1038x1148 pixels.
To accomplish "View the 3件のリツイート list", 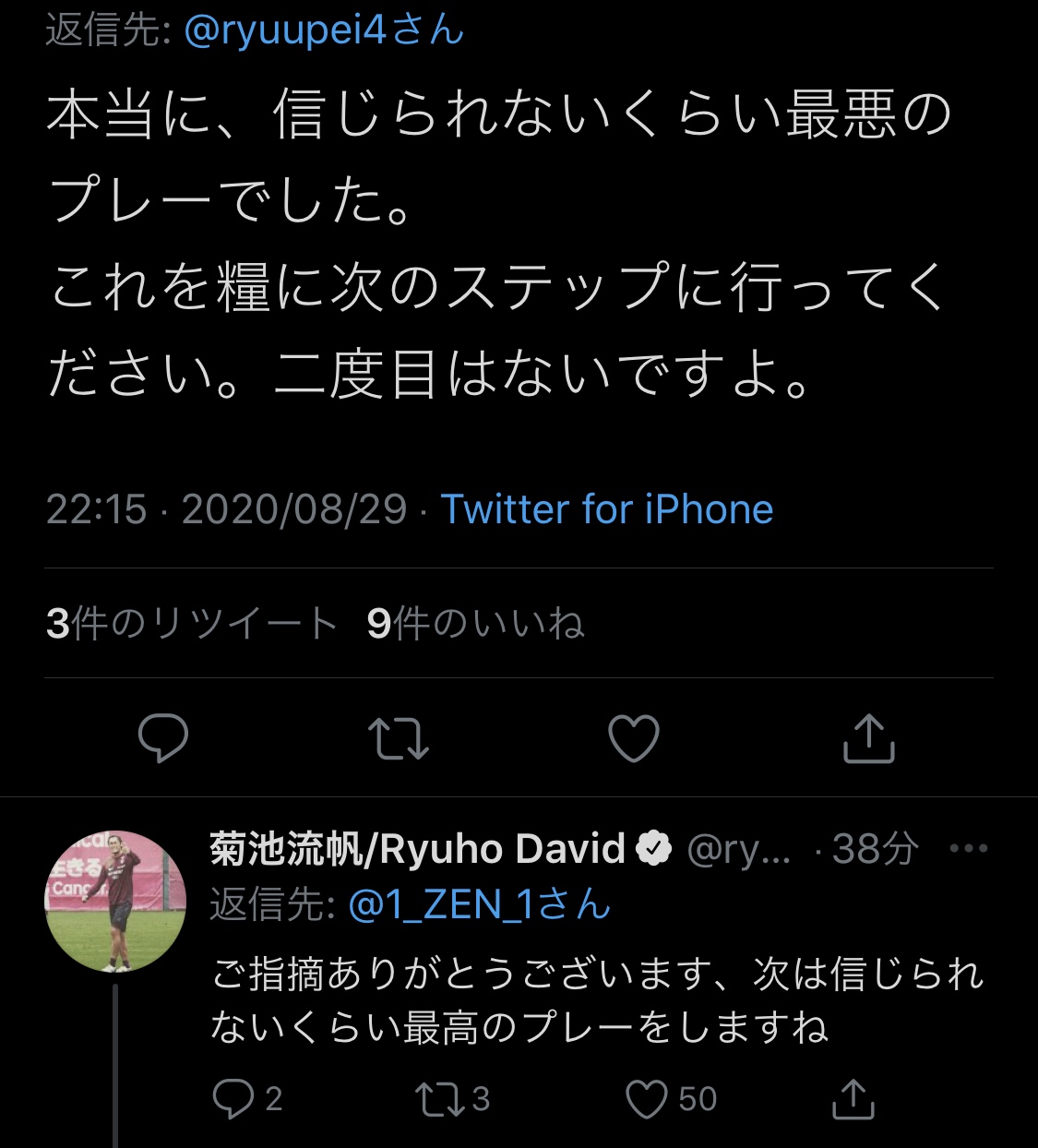I will pyautogui.click(x=192, y=624).
